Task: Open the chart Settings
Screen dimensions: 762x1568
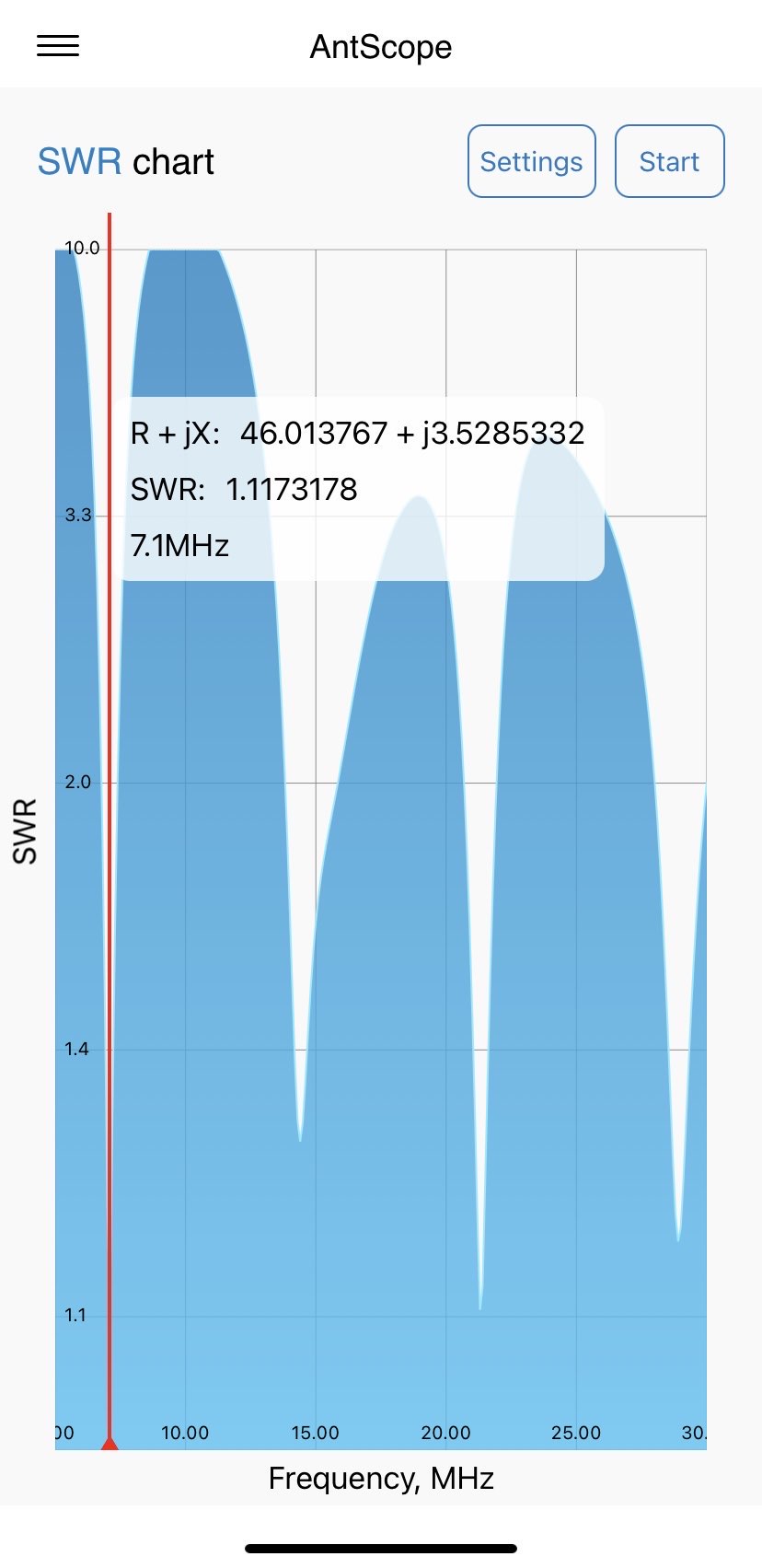Action: click(x=532, y=161)
